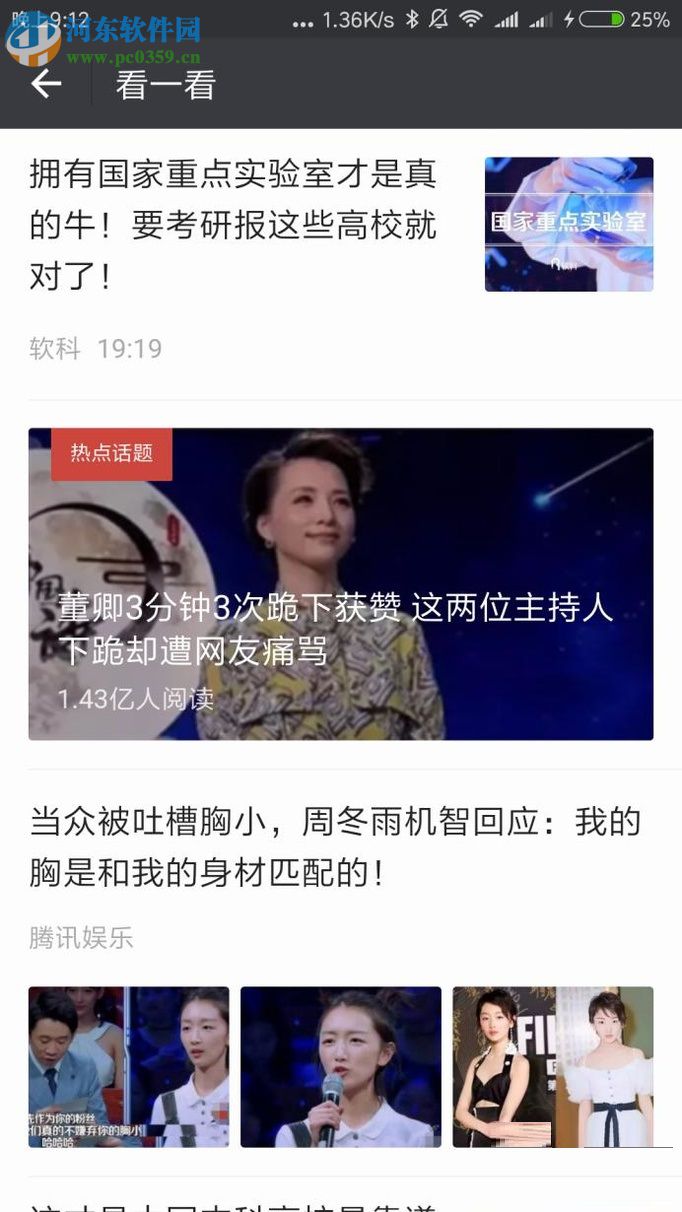View the 周冬雨 black and white dress photo

552,1066
